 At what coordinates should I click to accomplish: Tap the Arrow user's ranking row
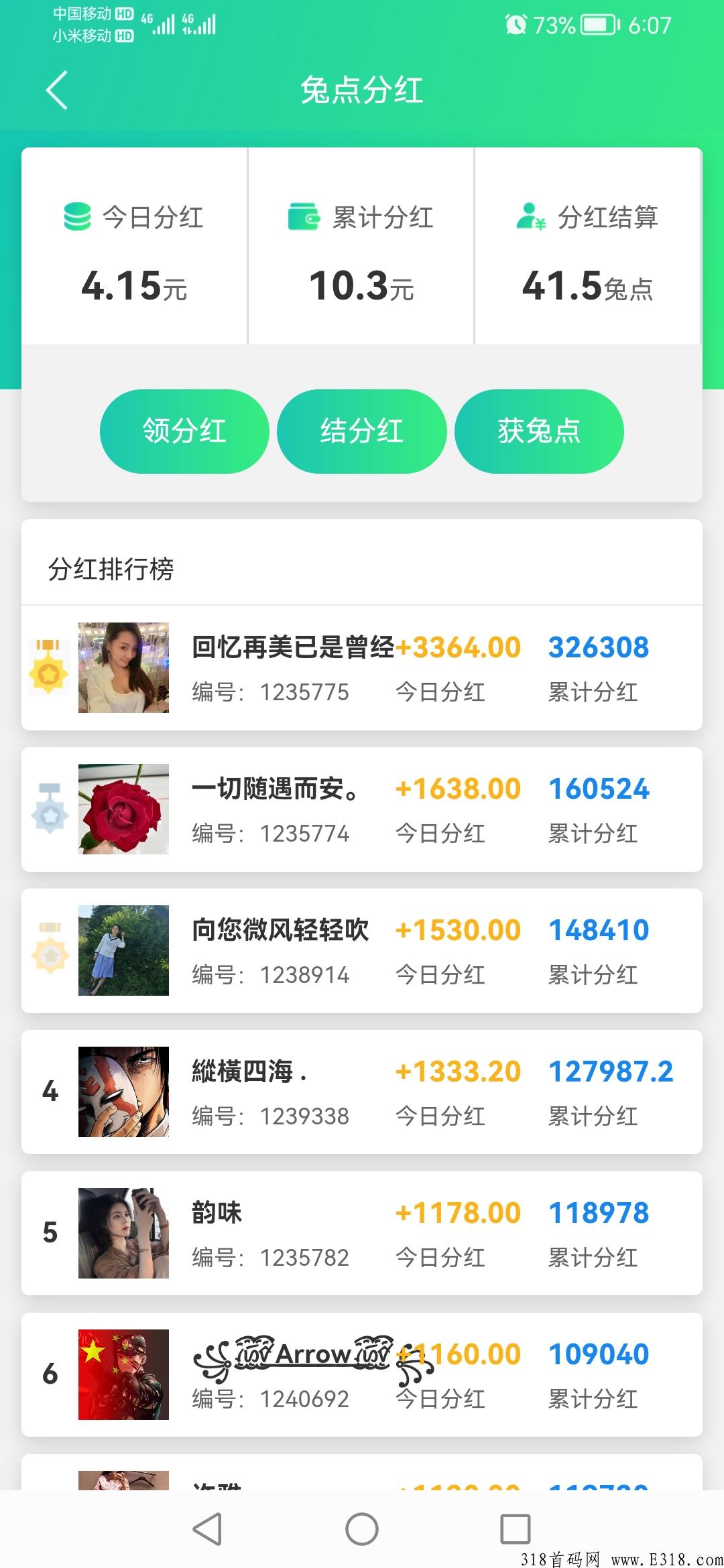coord(362,1375)
